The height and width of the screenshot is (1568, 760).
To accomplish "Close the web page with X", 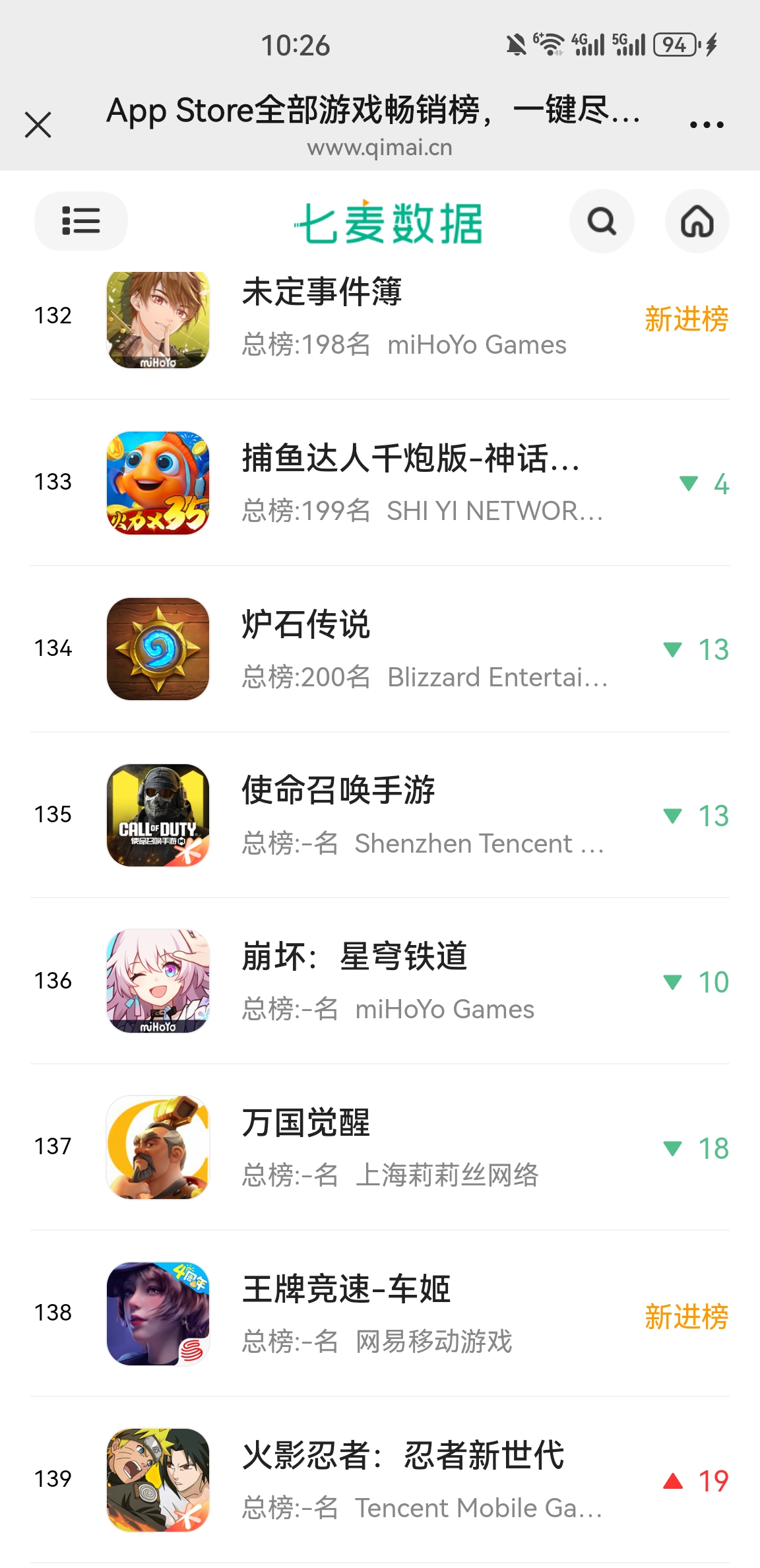I will click(x=38, y=125).
